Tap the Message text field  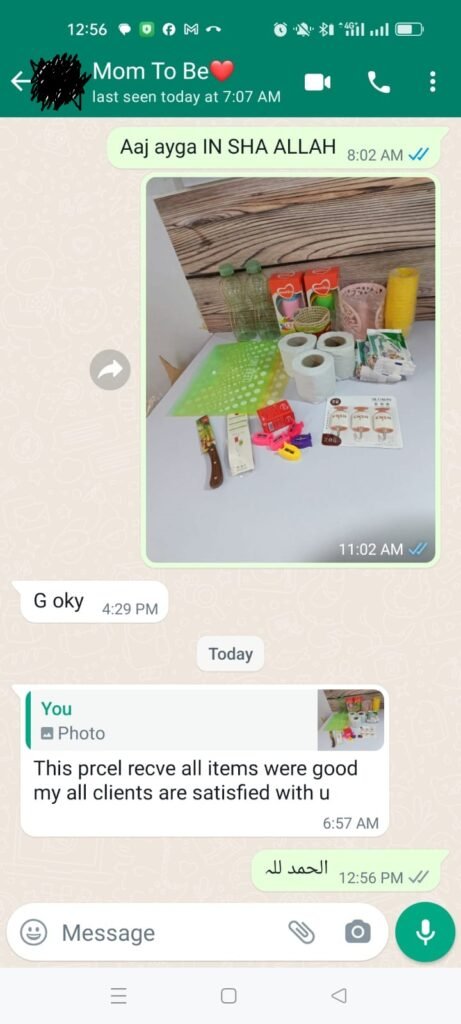[x=170, y=933]
